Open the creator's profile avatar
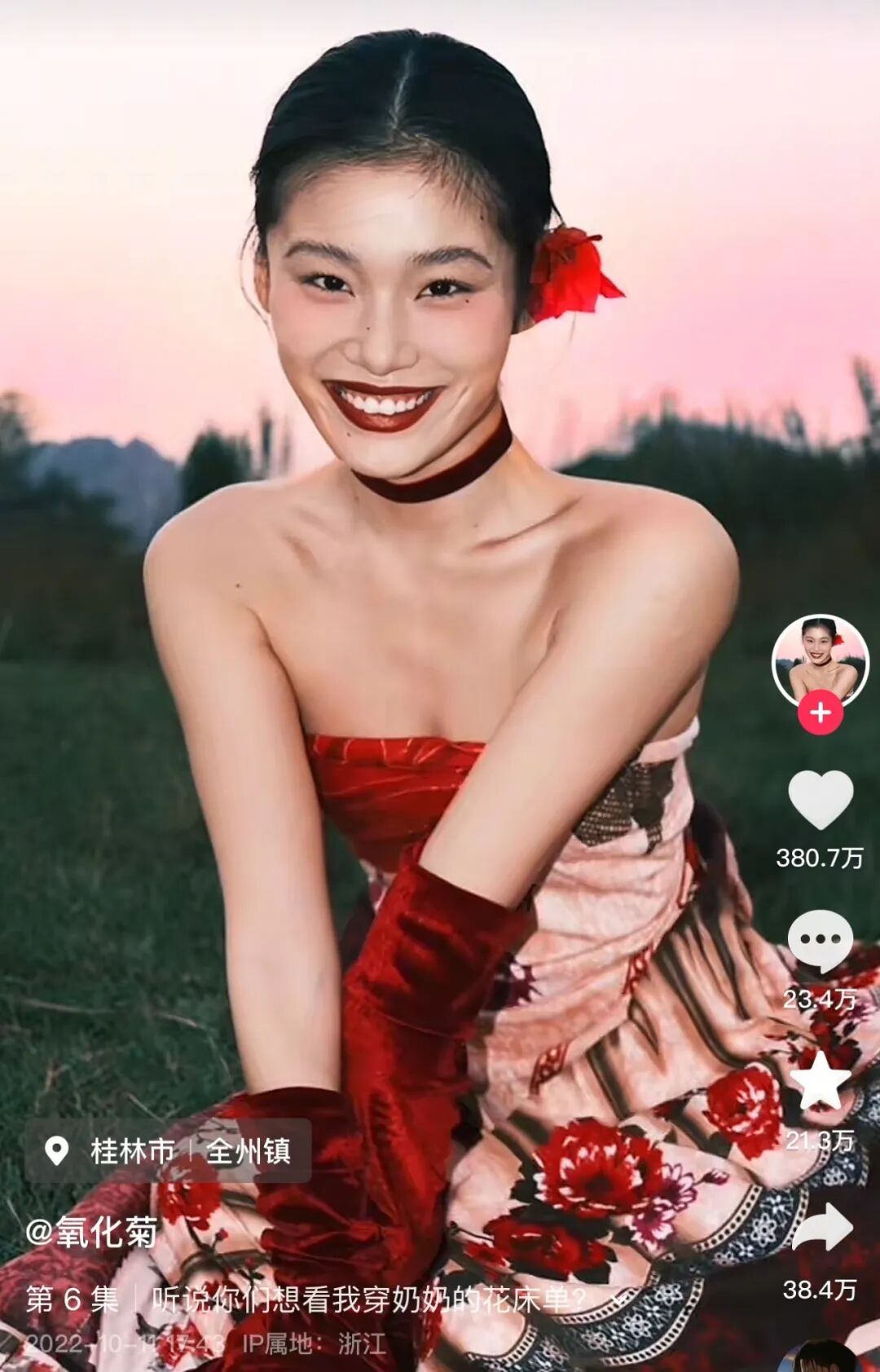The width and height of the screenshot is (880, 1372). click(x=820, y=660)
